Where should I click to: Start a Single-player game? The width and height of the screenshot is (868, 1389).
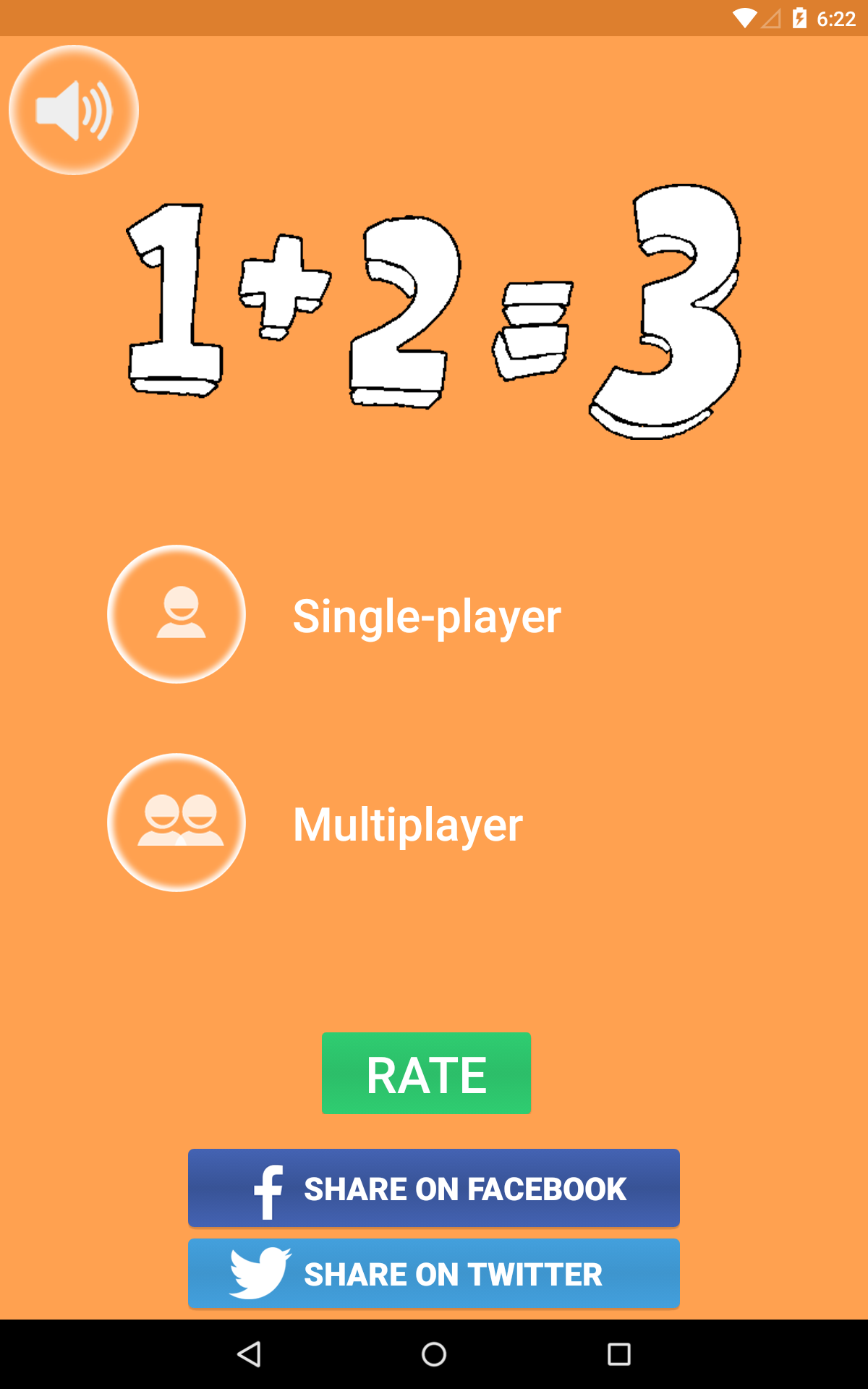tap(427, 614)
